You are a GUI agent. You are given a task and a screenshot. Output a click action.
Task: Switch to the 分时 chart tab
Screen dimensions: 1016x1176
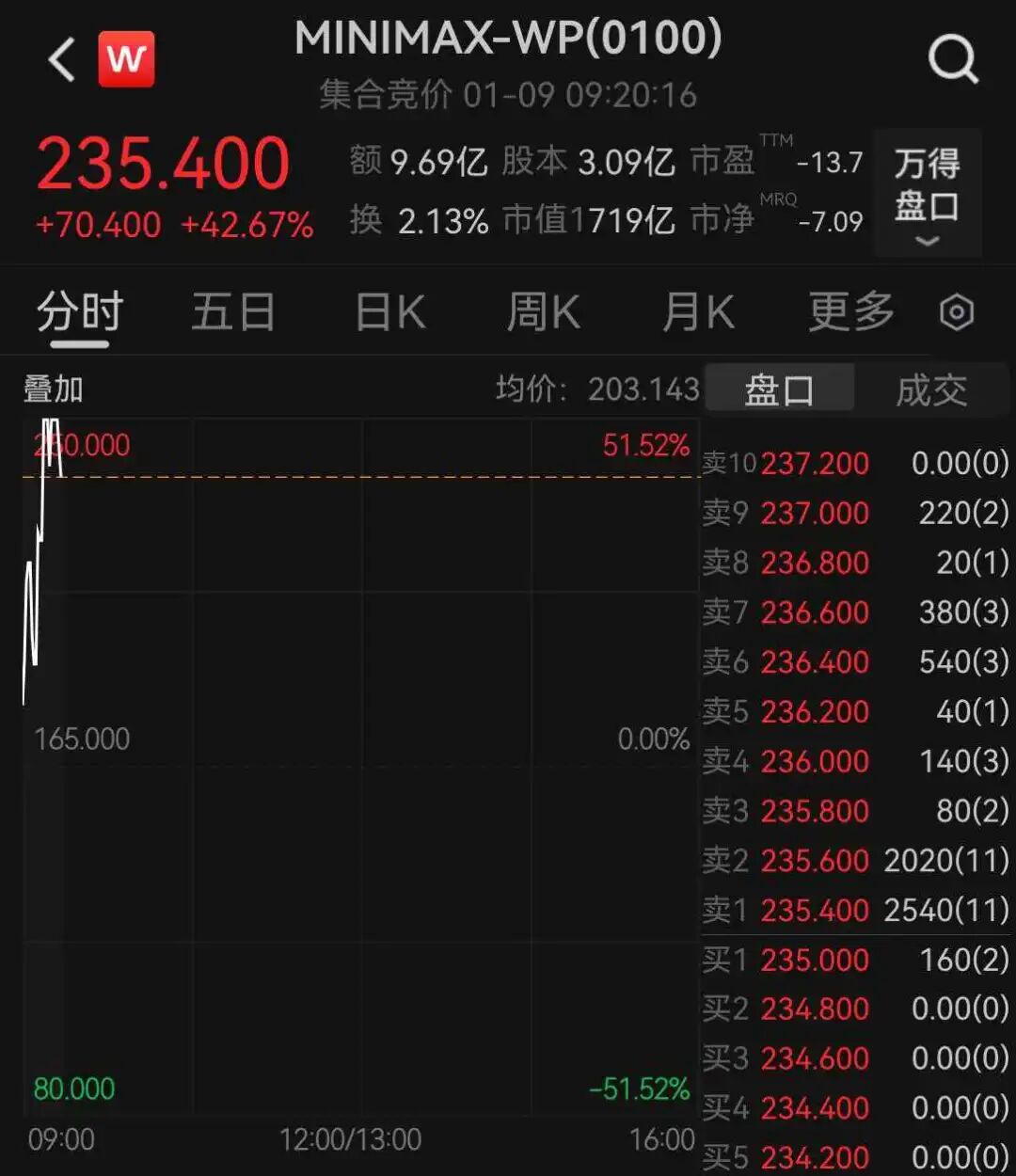80,312
